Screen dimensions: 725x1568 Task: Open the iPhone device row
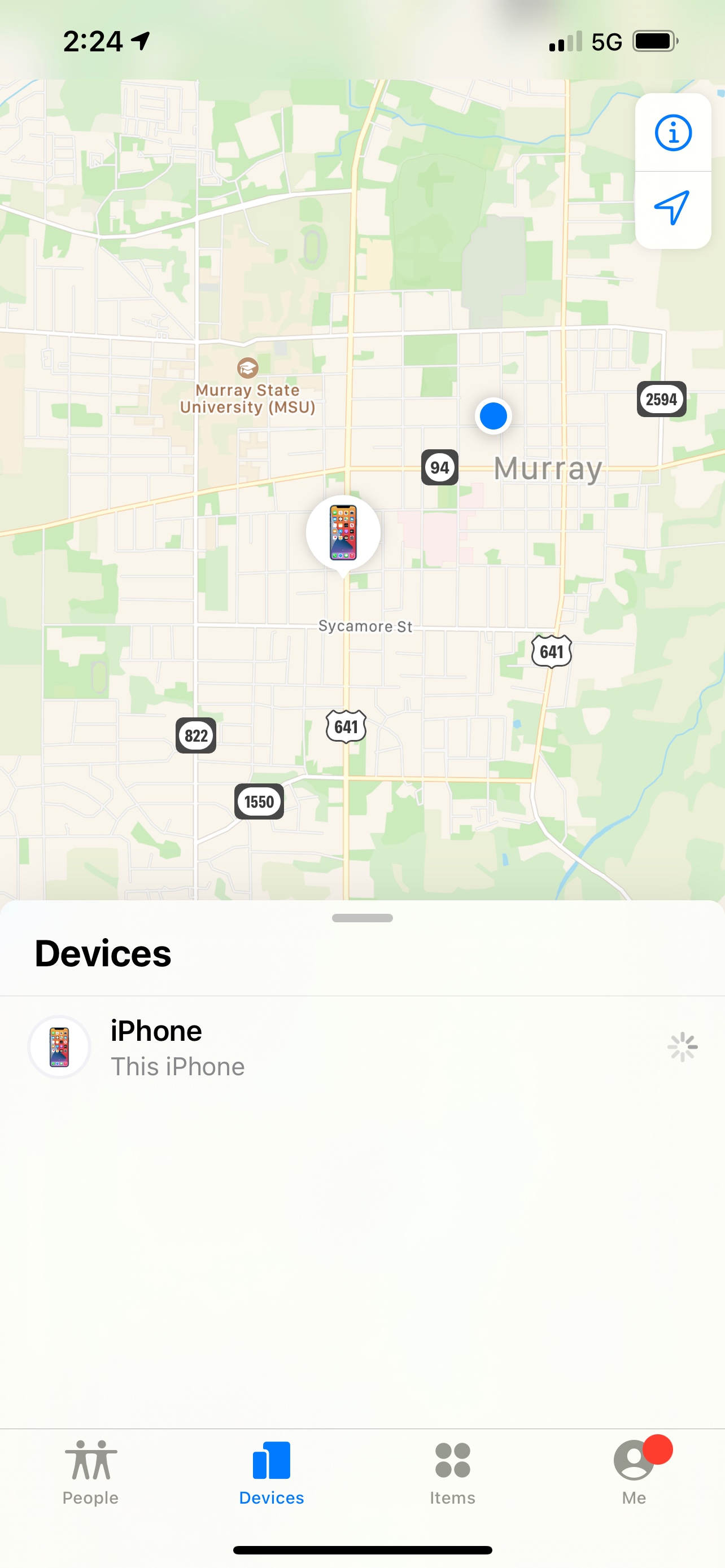pyautogui.click(x=362, y=1047)
